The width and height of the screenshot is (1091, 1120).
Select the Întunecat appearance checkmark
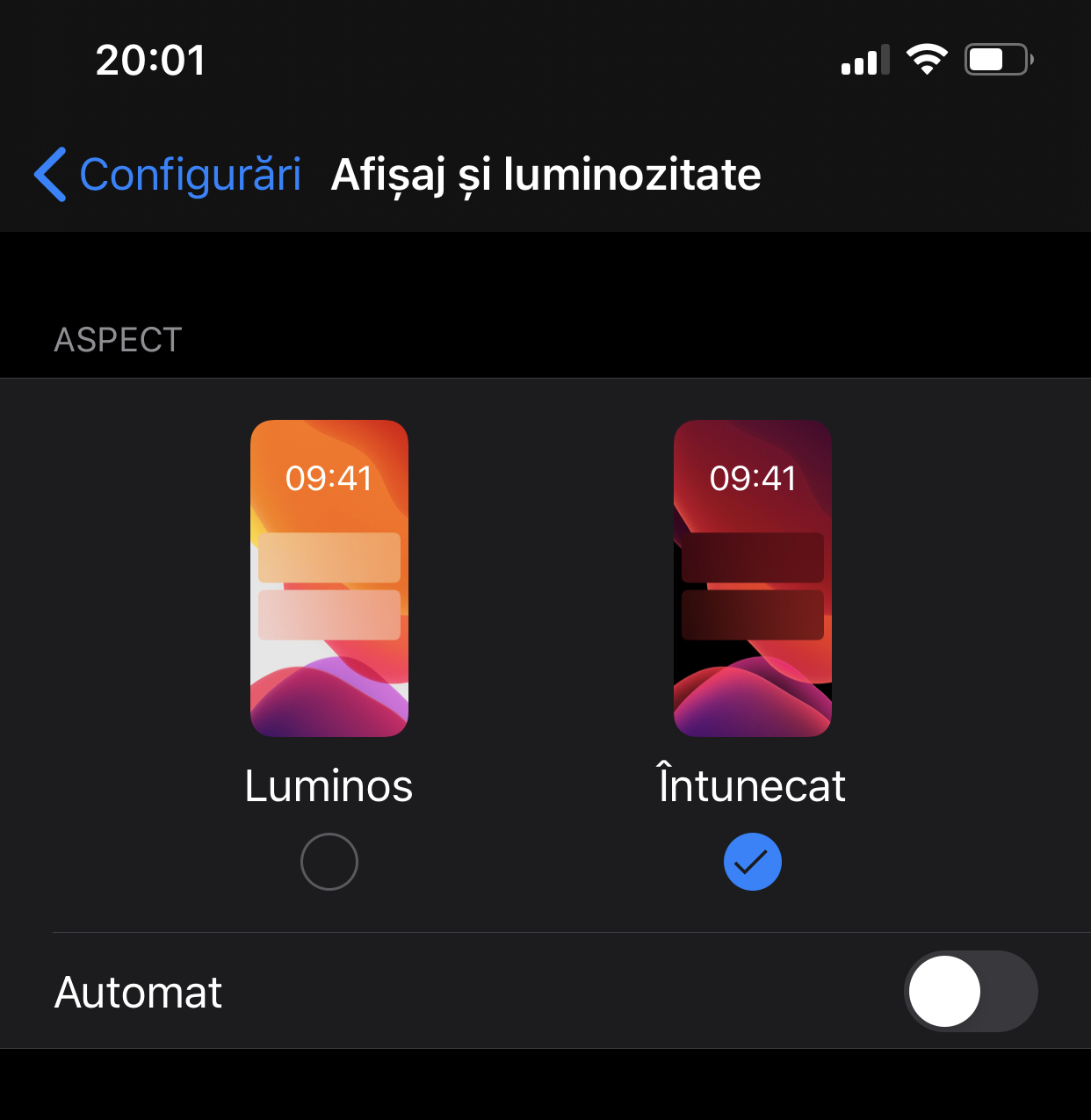point(752,862)
